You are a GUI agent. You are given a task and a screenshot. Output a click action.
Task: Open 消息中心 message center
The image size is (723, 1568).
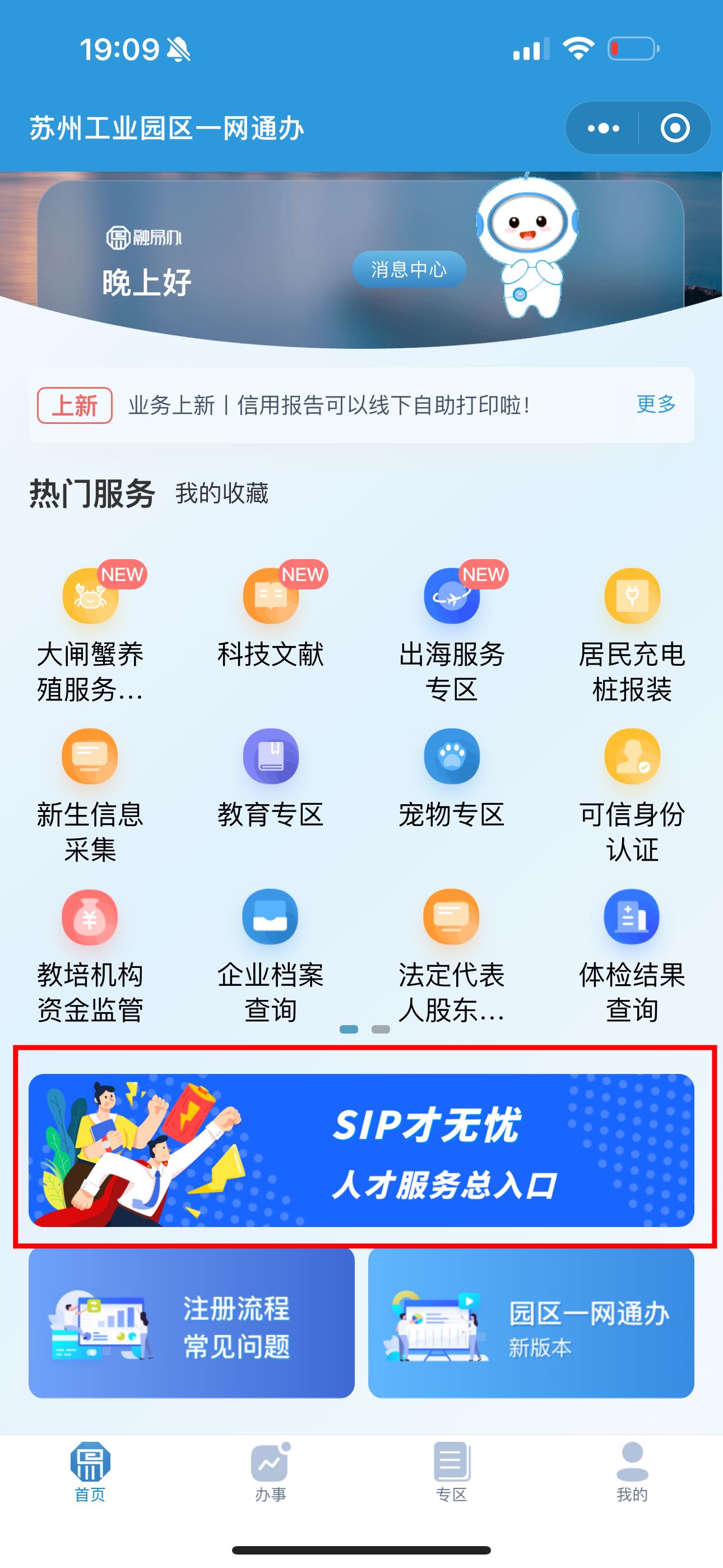(x=409, y=269)
